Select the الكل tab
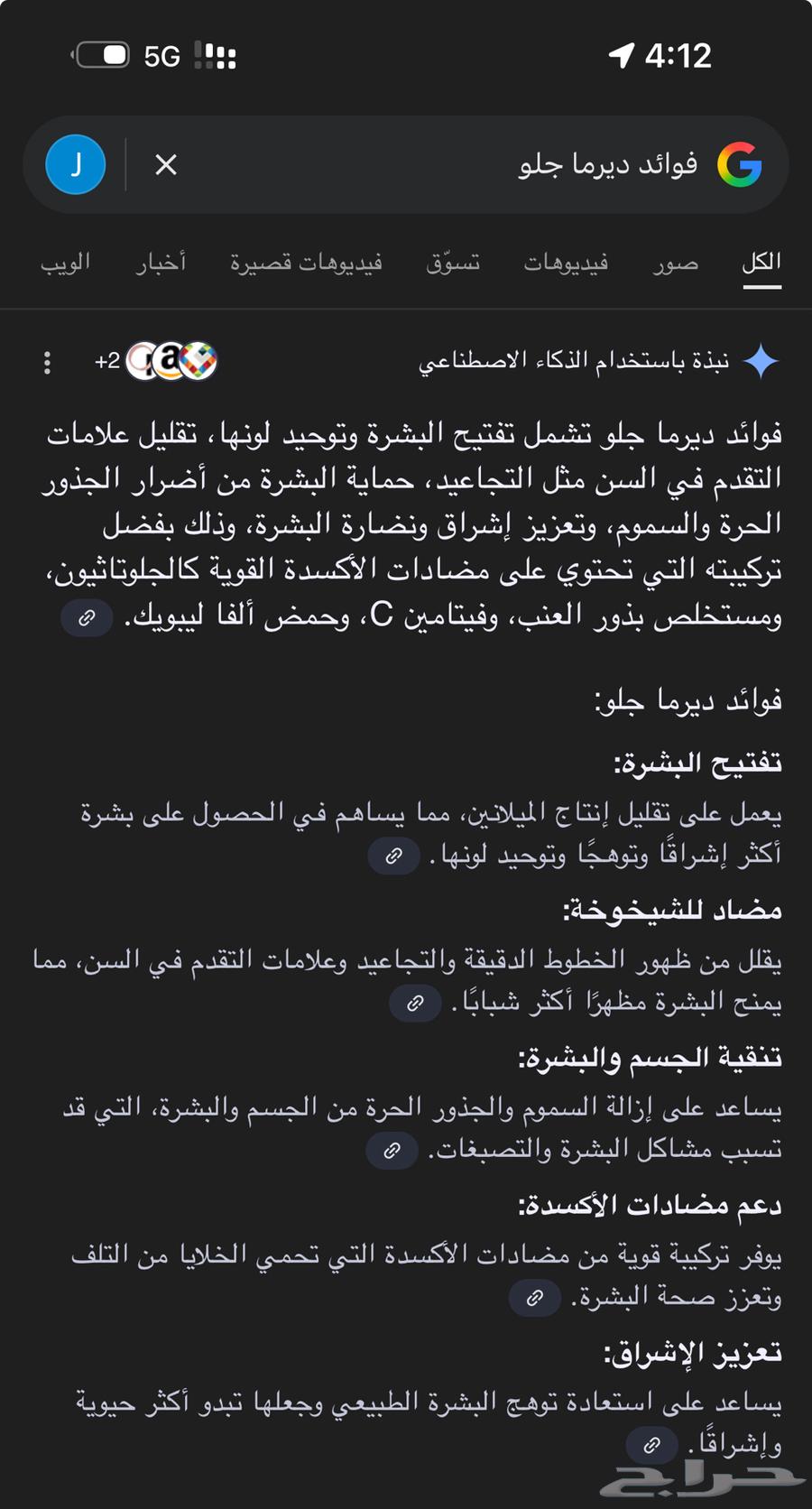This screenshot has height=1509, width=812. click(761, 263)
